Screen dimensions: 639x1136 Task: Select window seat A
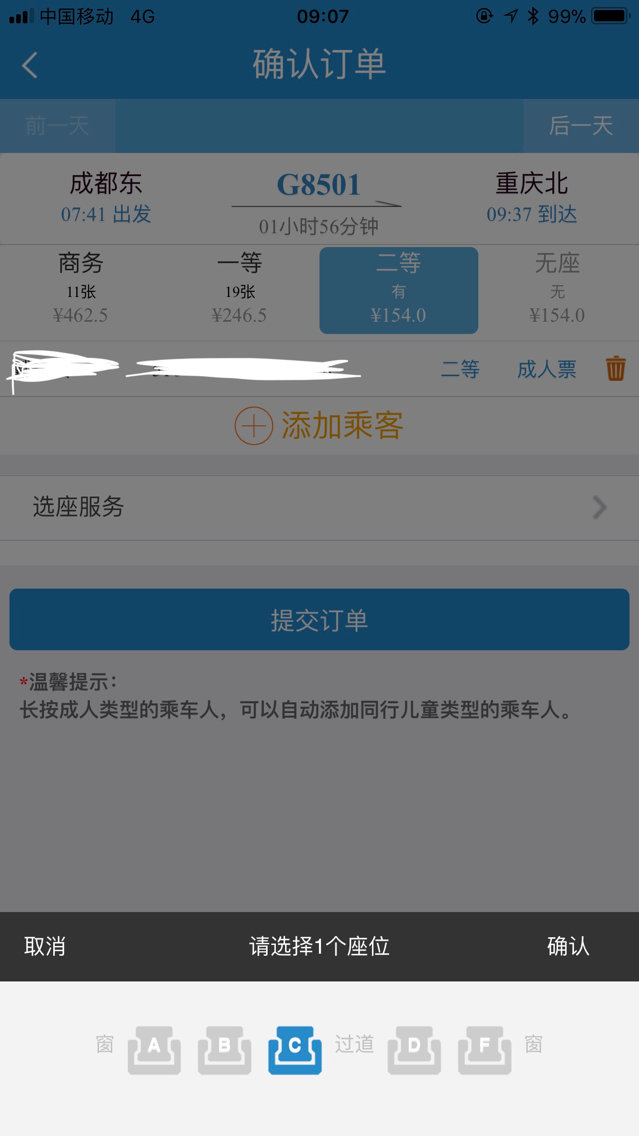[154, 1049]
